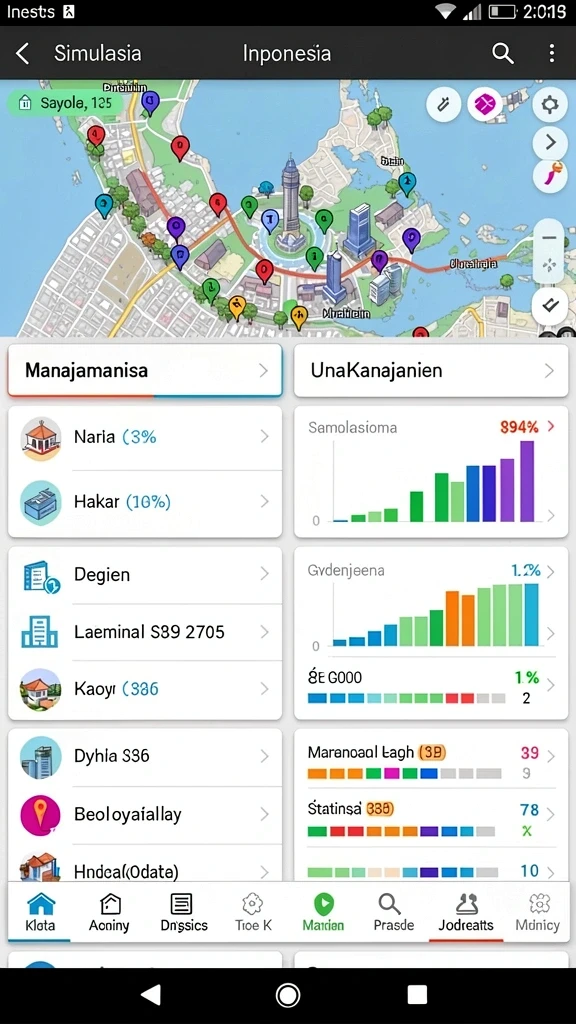Switch to the Klota tab
Viewport: 576px width, 1024px height.
pyautogui.click(x=40, y=912)
